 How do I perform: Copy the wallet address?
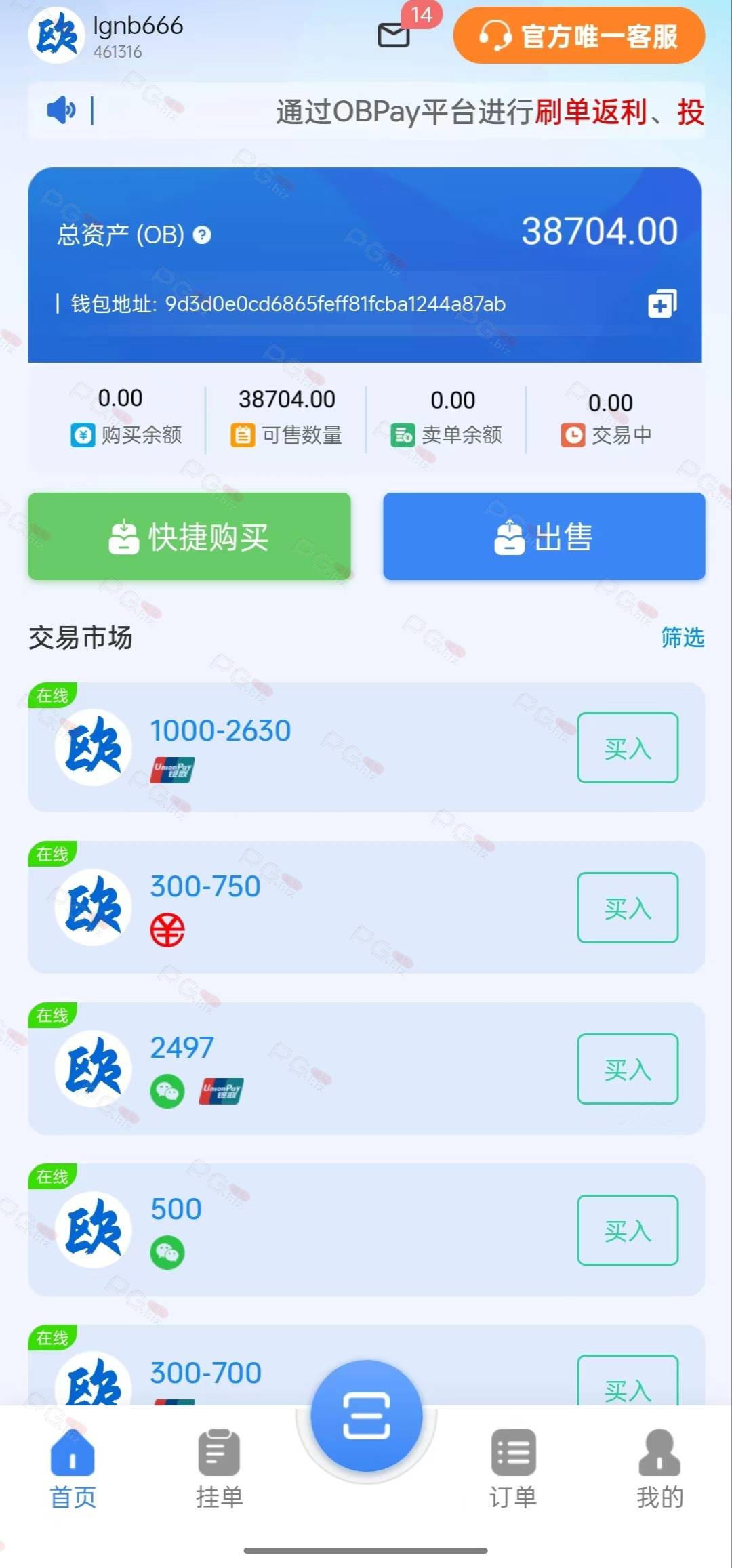[662, 304]
